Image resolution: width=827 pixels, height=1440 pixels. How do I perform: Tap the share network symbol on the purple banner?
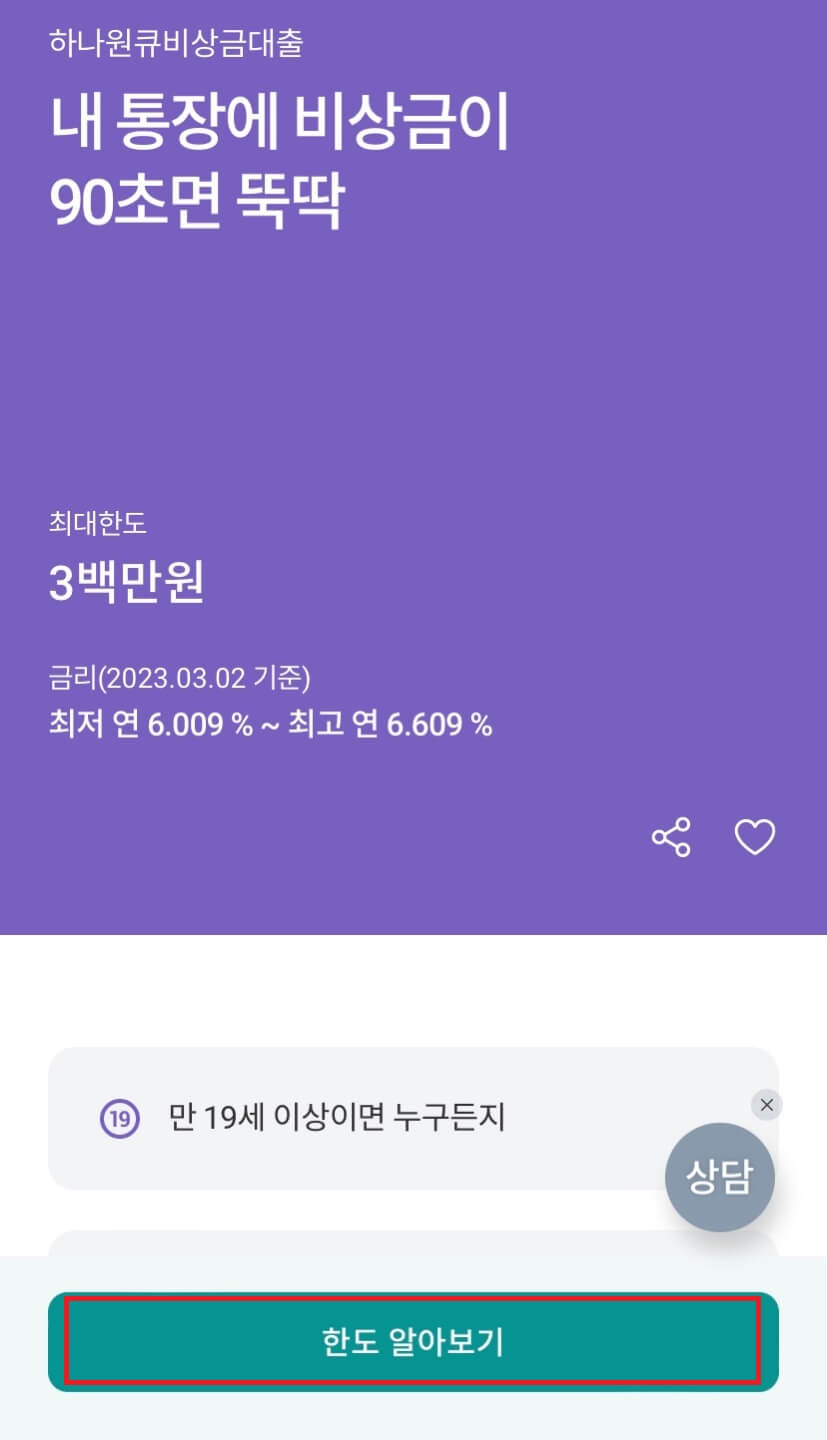pyautogui.click(x=672, y=838)
